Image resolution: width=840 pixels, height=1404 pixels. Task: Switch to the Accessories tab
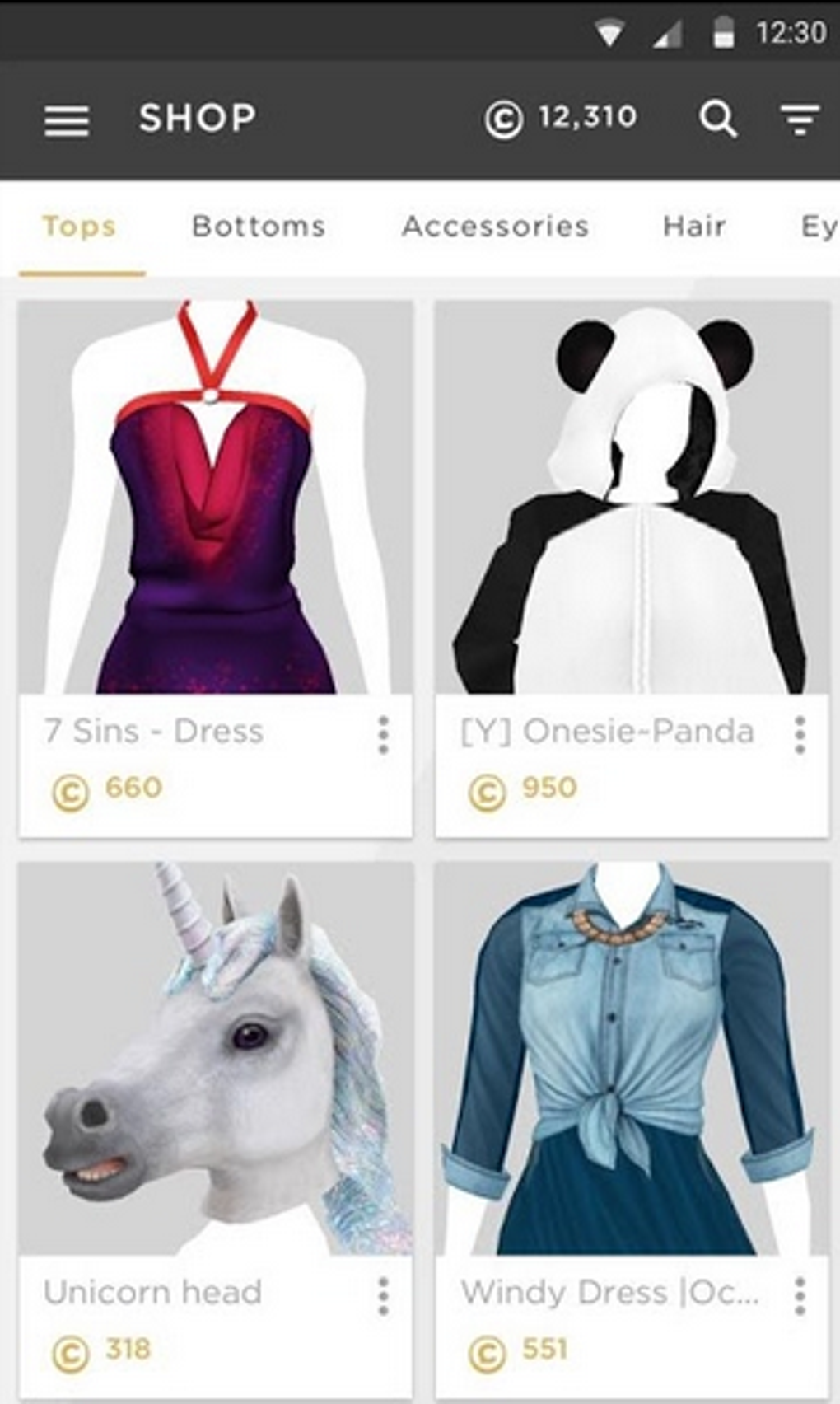pyautogui.click(x=495, y=227)
